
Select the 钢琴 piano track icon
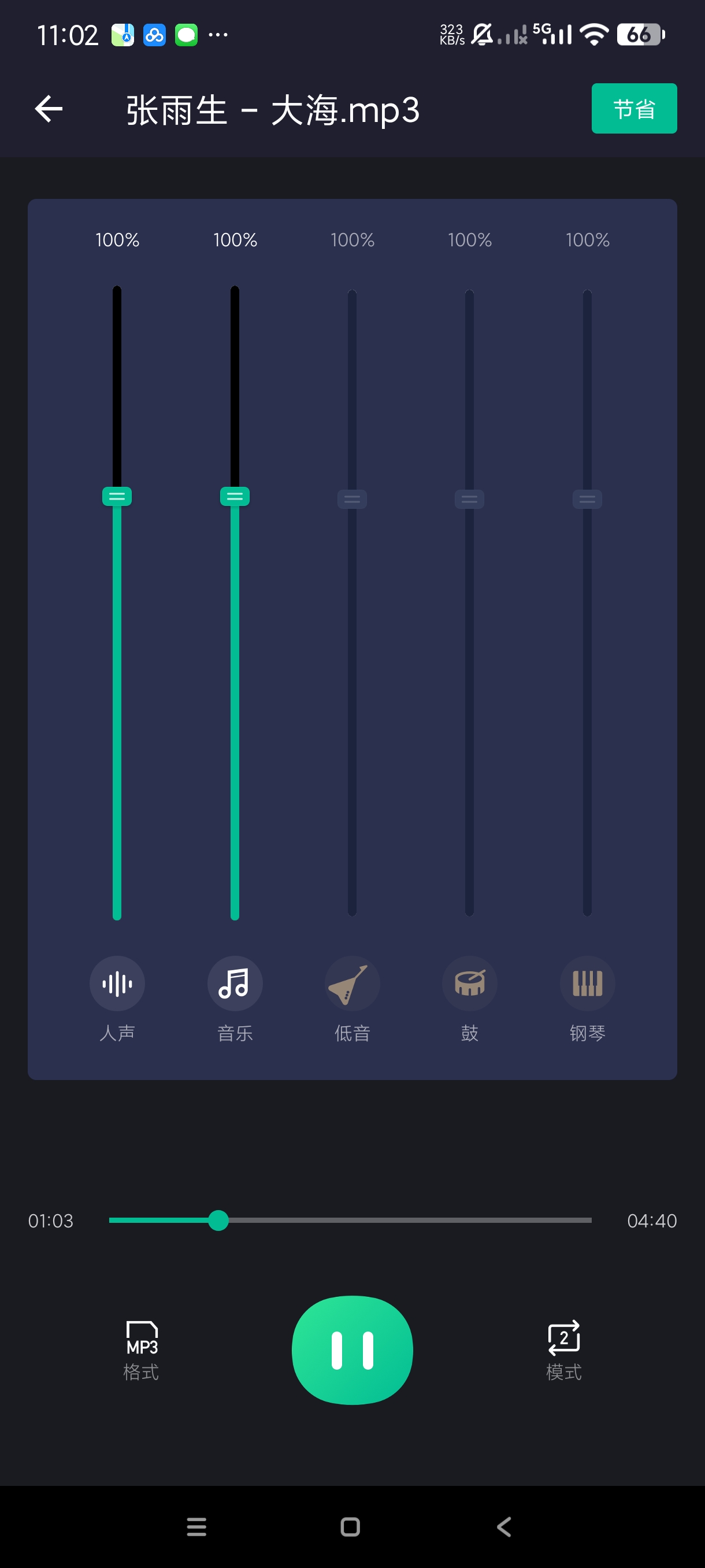point(587,983)
